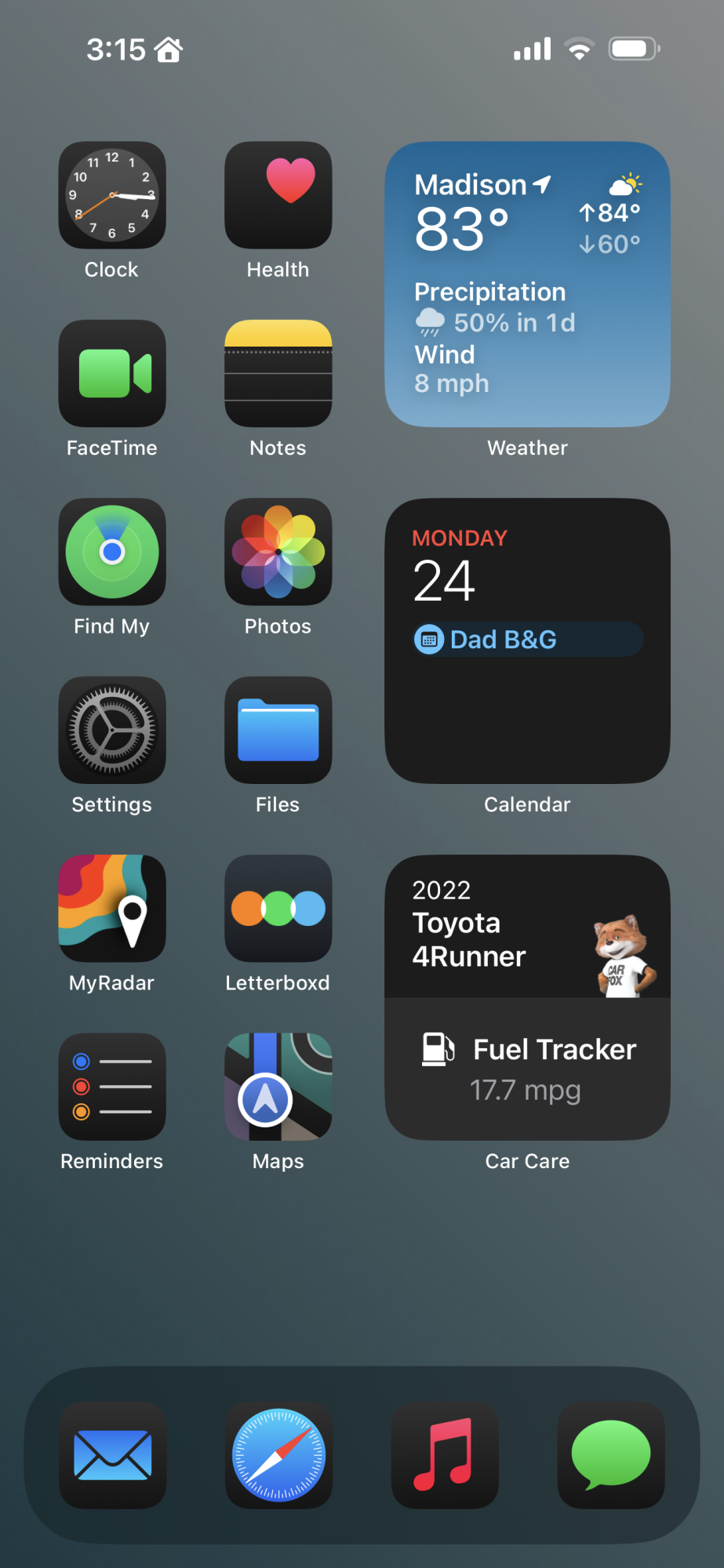
Task: Open the Clock app
Action: (x=112, y=195)
